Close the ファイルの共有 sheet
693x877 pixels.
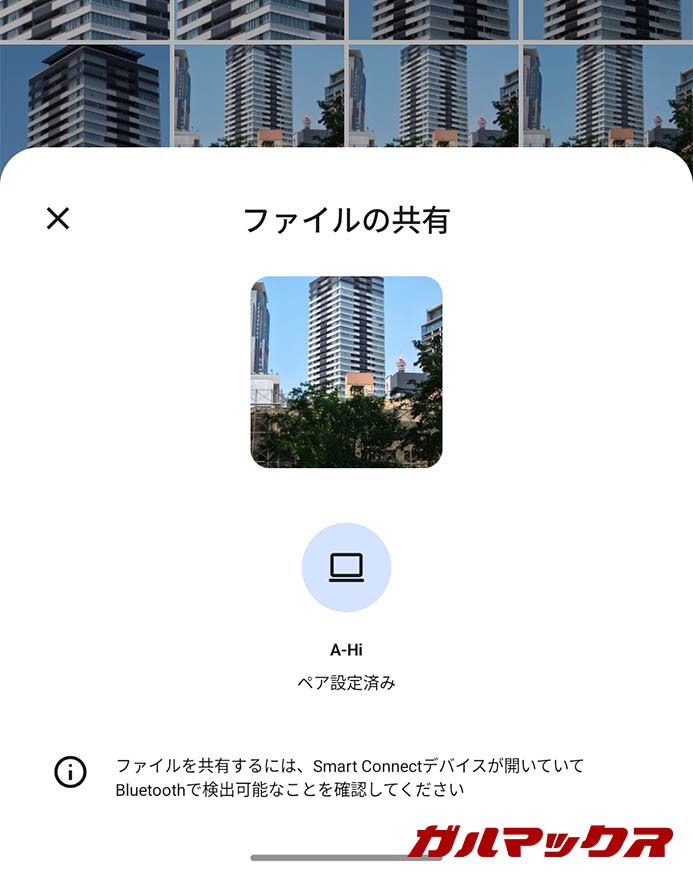(x=58, y=218)
